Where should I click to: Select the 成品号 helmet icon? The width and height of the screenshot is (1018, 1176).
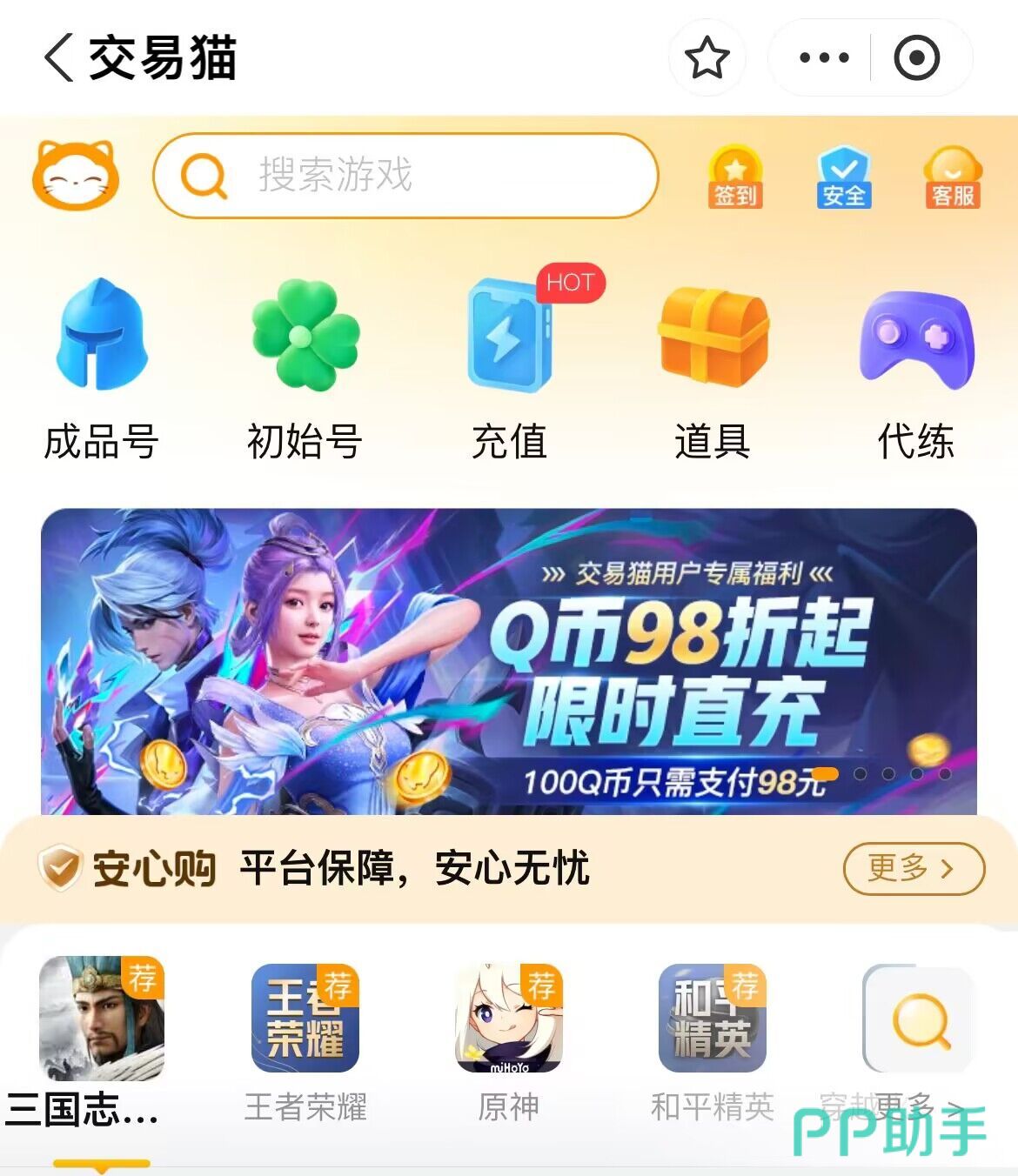pos(101,339)
